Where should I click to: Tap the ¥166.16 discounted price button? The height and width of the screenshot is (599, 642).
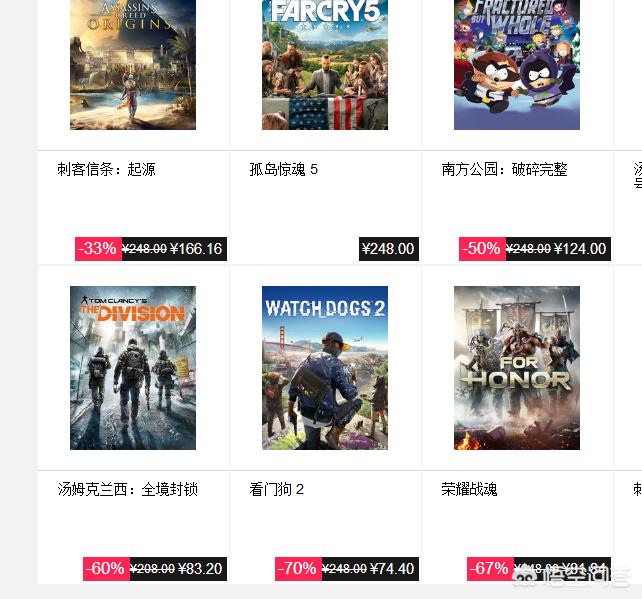151,249
